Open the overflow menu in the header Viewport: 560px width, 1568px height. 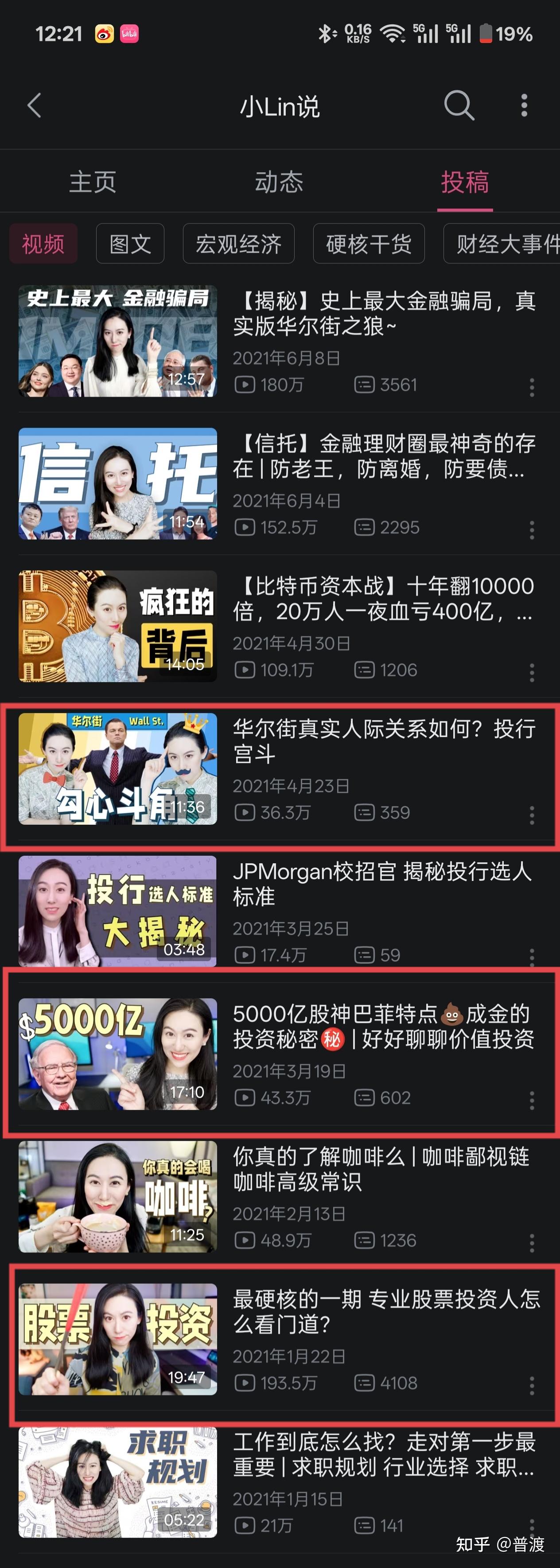[524, 105]
